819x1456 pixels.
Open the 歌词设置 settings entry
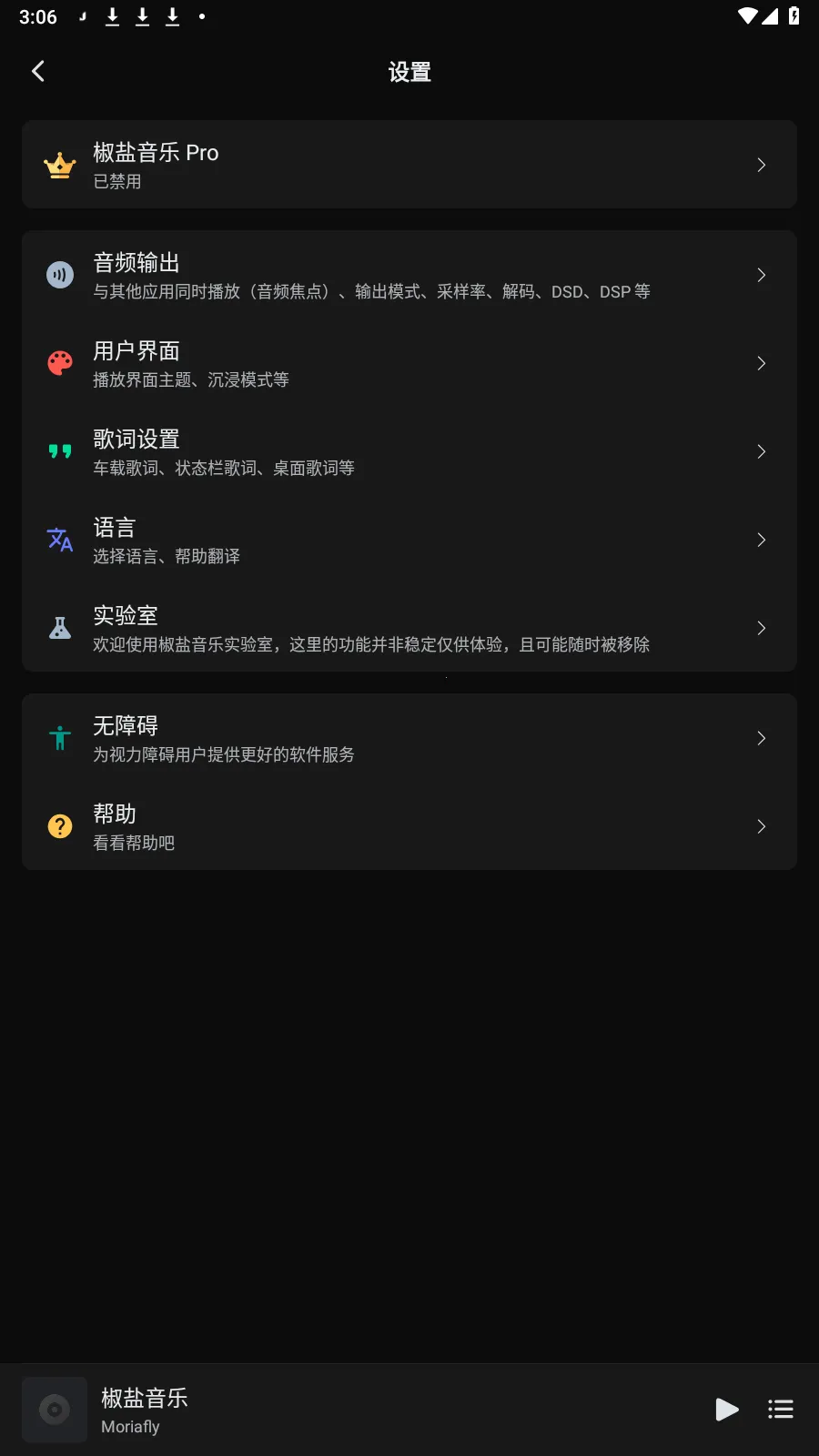409,450
